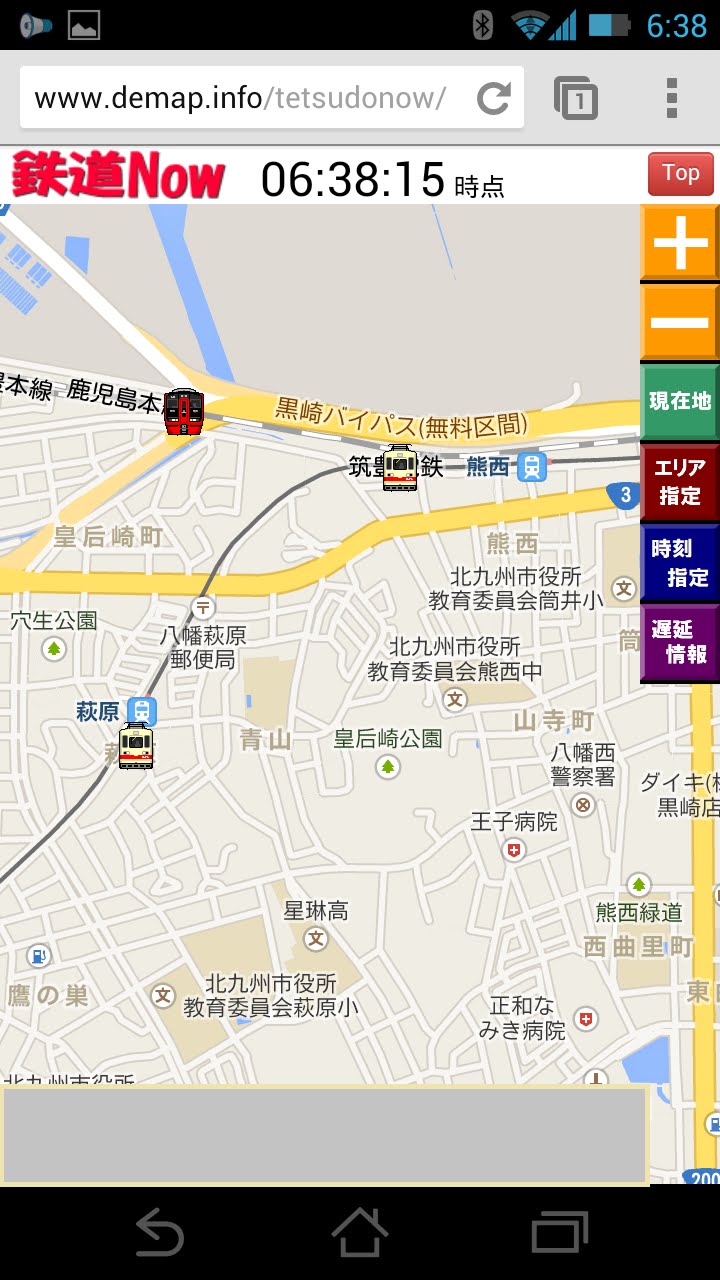Tap the 熊西 station marker
Screen dimensions: 720x1280
[x=533, y=467]
